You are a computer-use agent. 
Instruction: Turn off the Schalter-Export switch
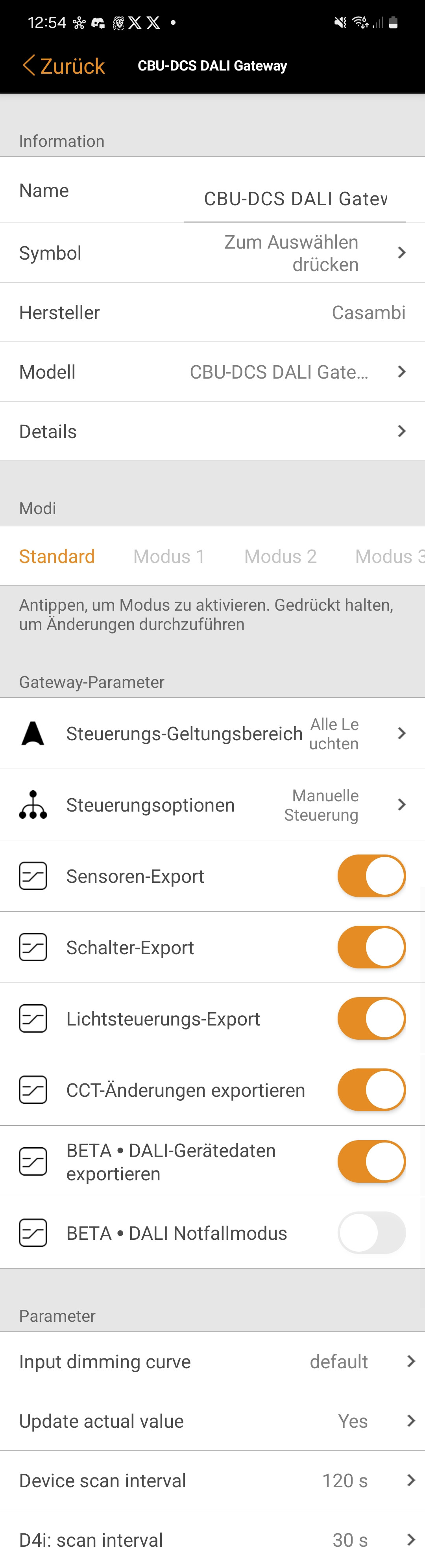coord(371,947)
